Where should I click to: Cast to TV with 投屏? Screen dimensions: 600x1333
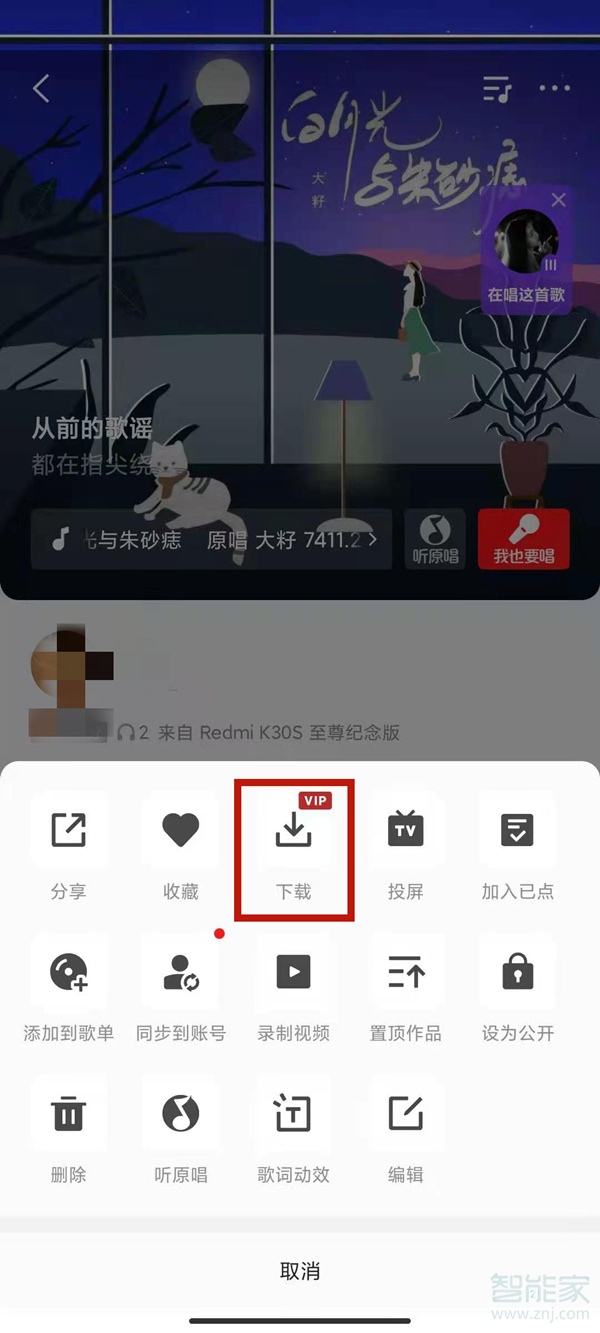coord(405,845)
